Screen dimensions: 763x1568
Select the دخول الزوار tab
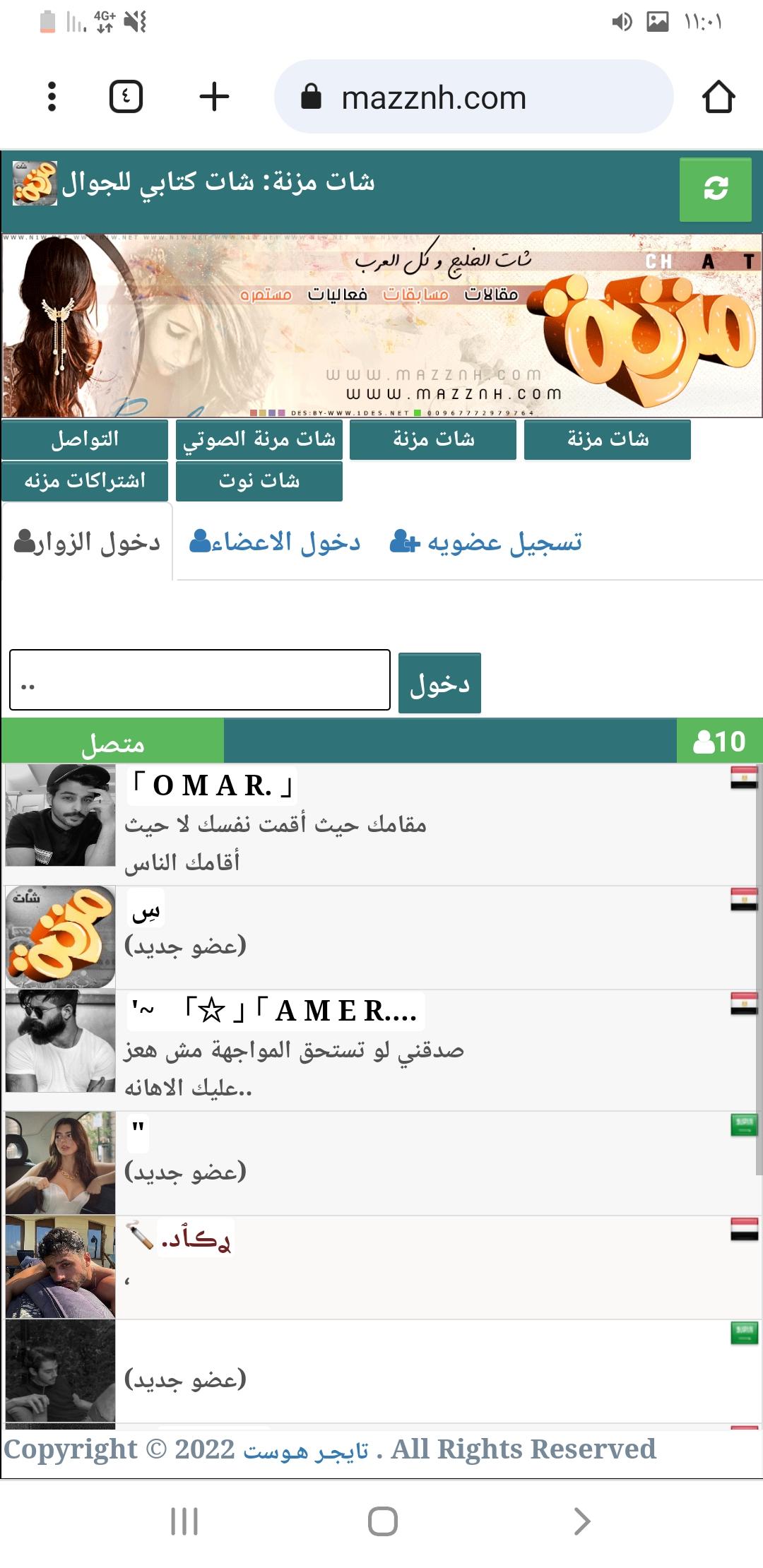pyautogui.click(x=88, y=542)
